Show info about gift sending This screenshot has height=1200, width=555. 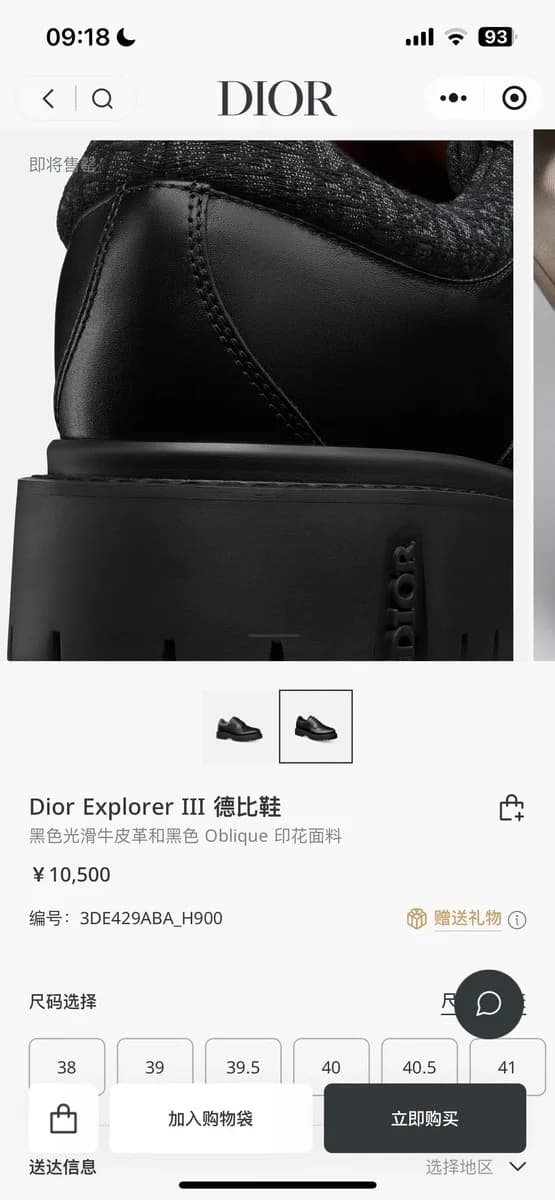click(517, 919)
